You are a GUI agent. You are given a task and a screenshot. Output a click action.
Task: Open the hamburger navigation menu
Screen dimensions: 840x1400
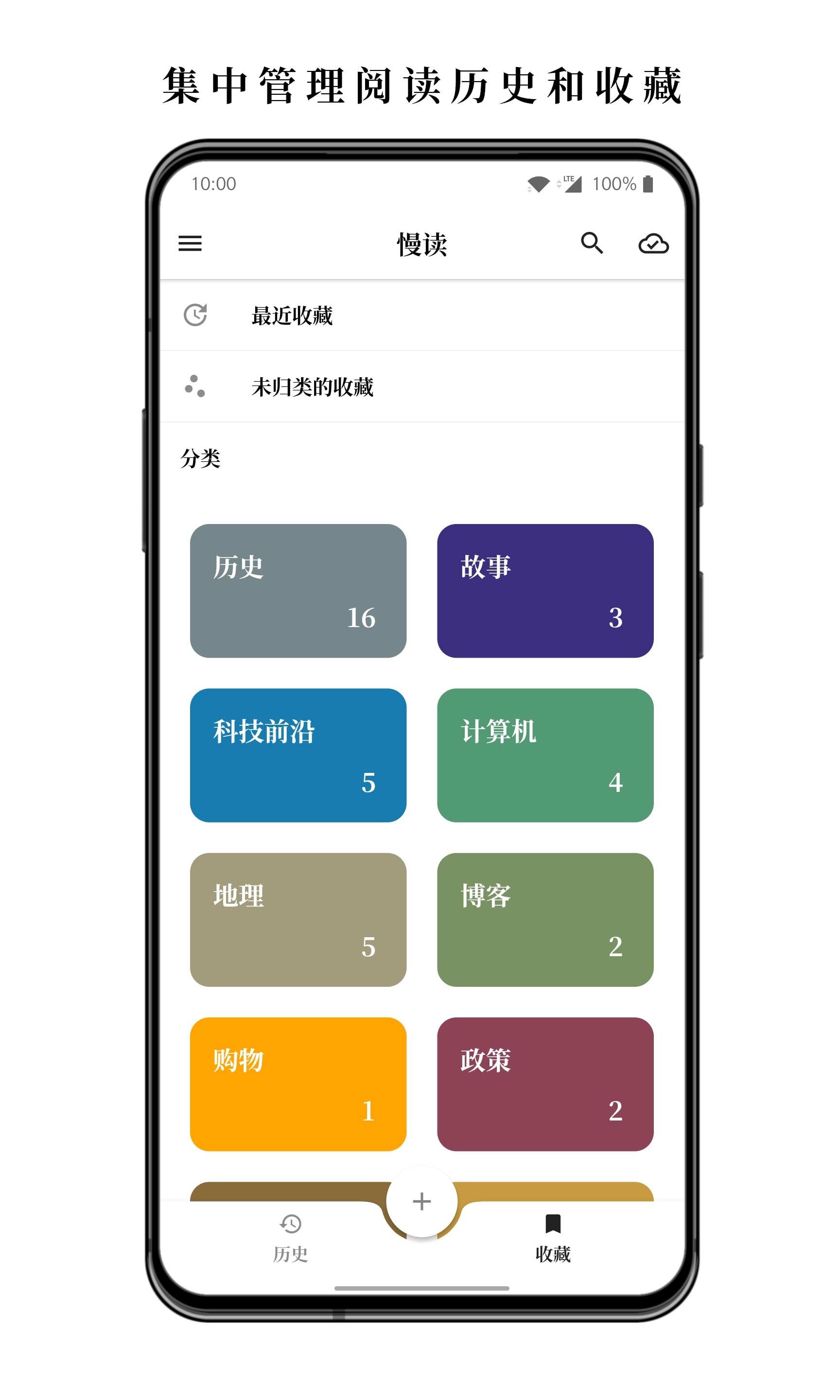pyautogui.click(x=190, y=245)
